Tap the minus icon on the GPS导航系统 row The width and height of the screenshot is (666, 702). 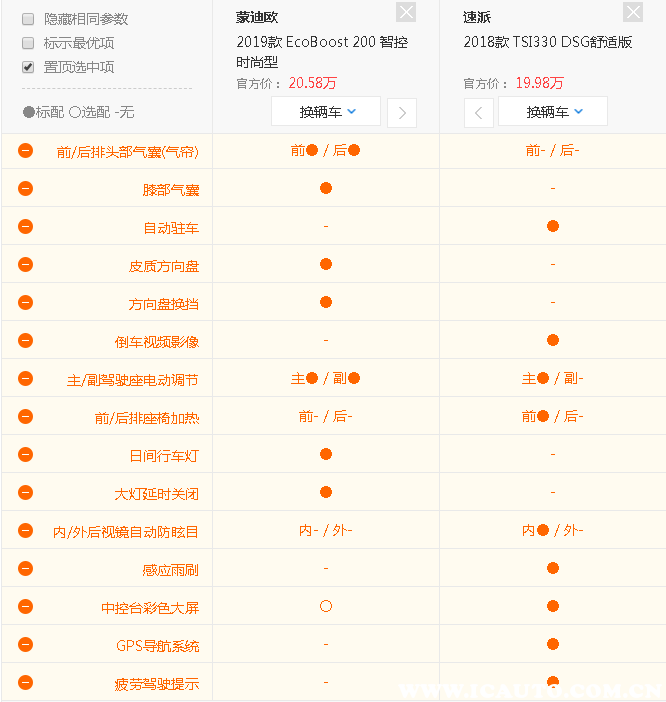click(25, 644)
